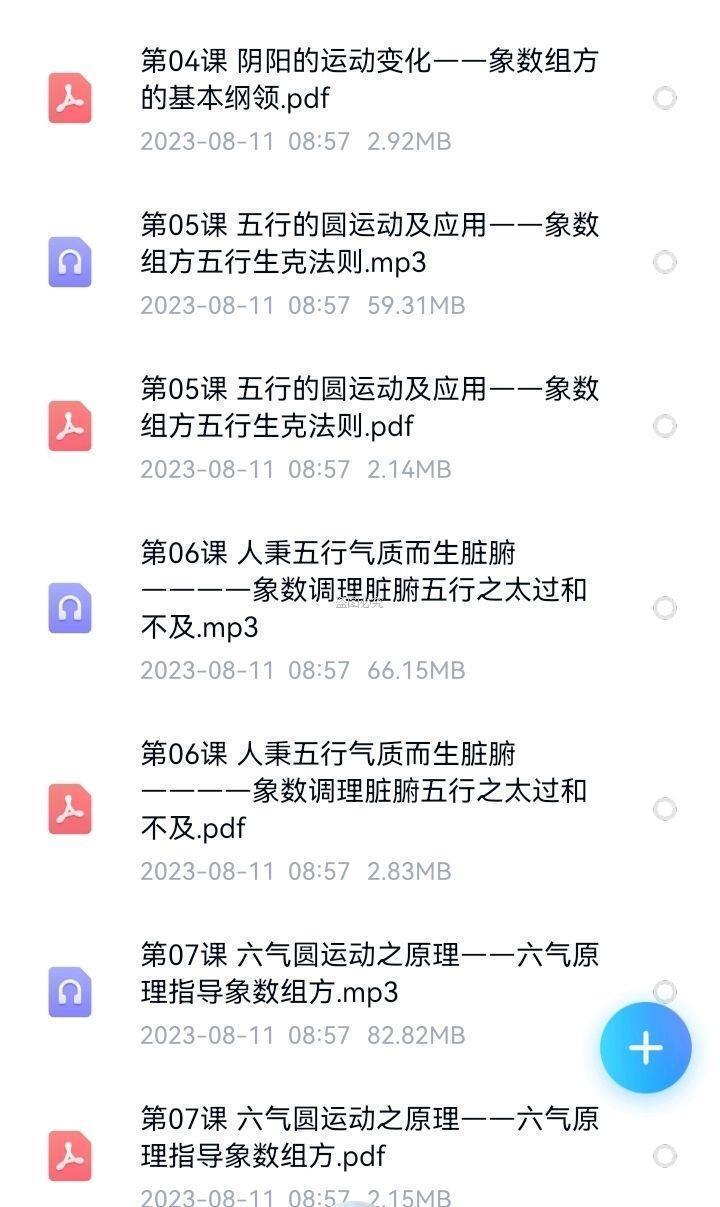Tick the circle for 第07课 PDF file
The height and width of the screenshot is (1207, 720).
pyautogui.click(x=664, y=1156)
